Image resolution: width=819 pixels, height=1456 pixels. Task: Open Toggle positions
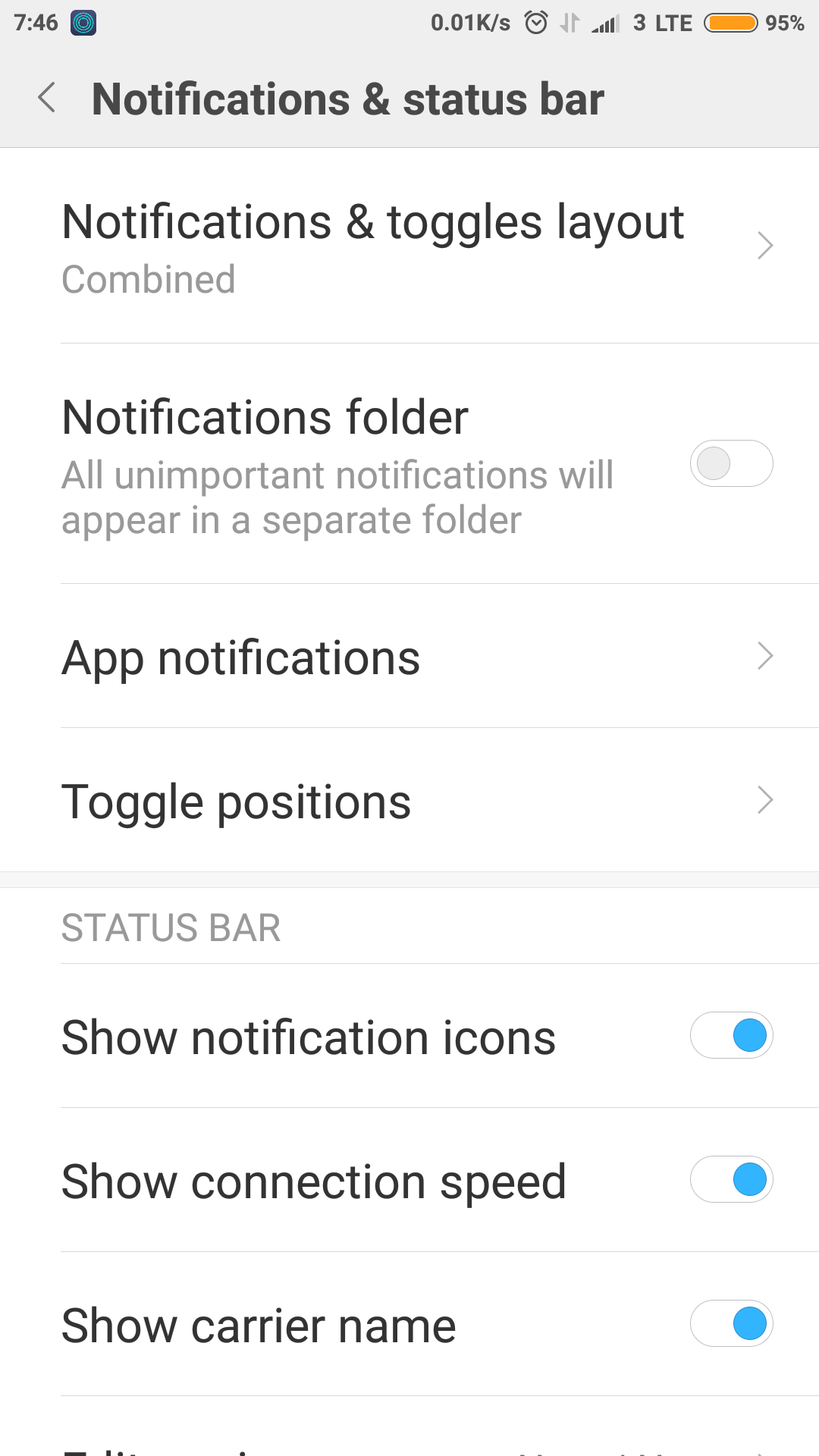[x=409, y=800]
